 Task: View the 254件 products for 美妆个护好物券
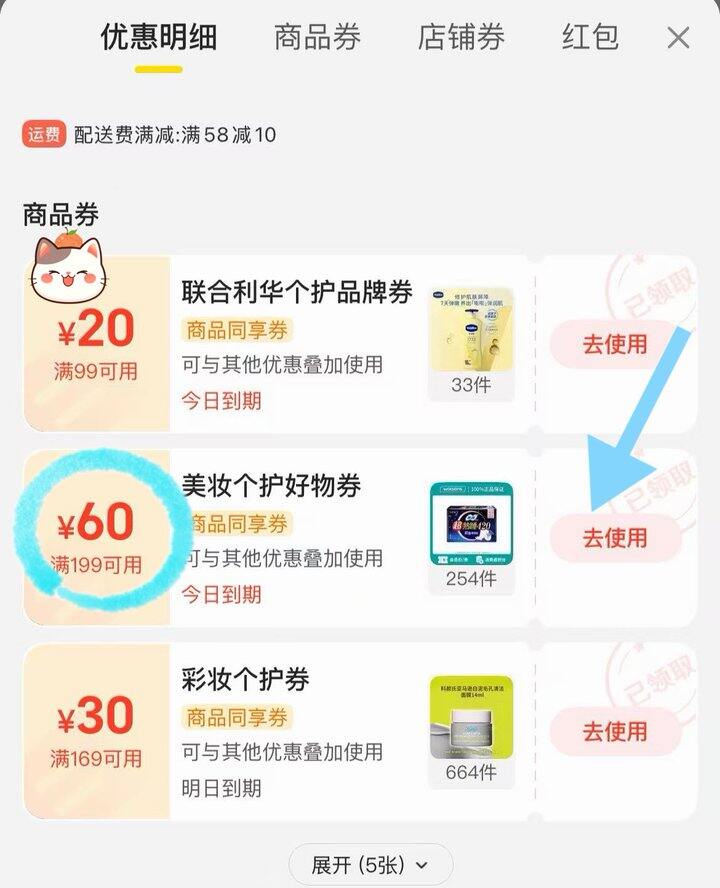471,537
